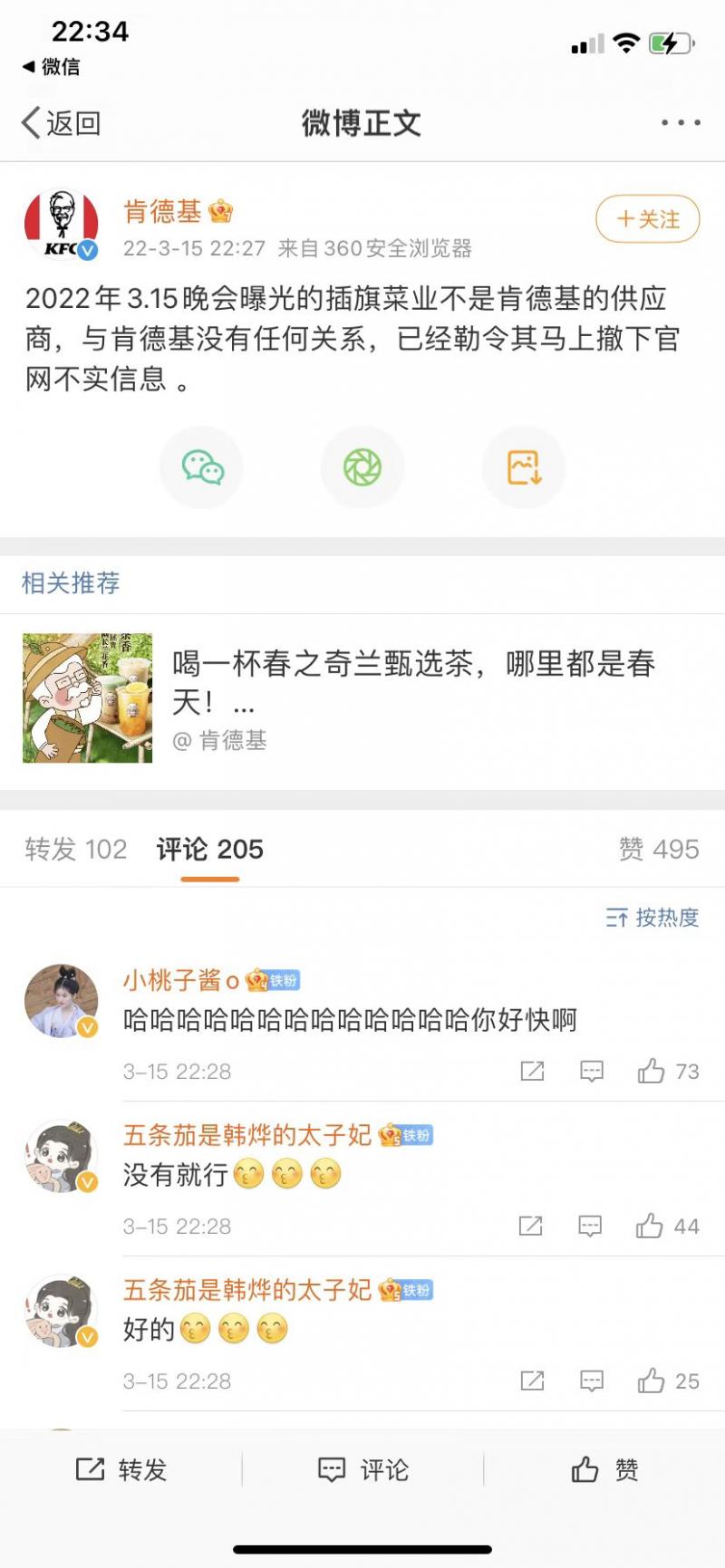Switch to the 赞 495 tab
Screen dimensions: 725x1568
coord(659,849)
